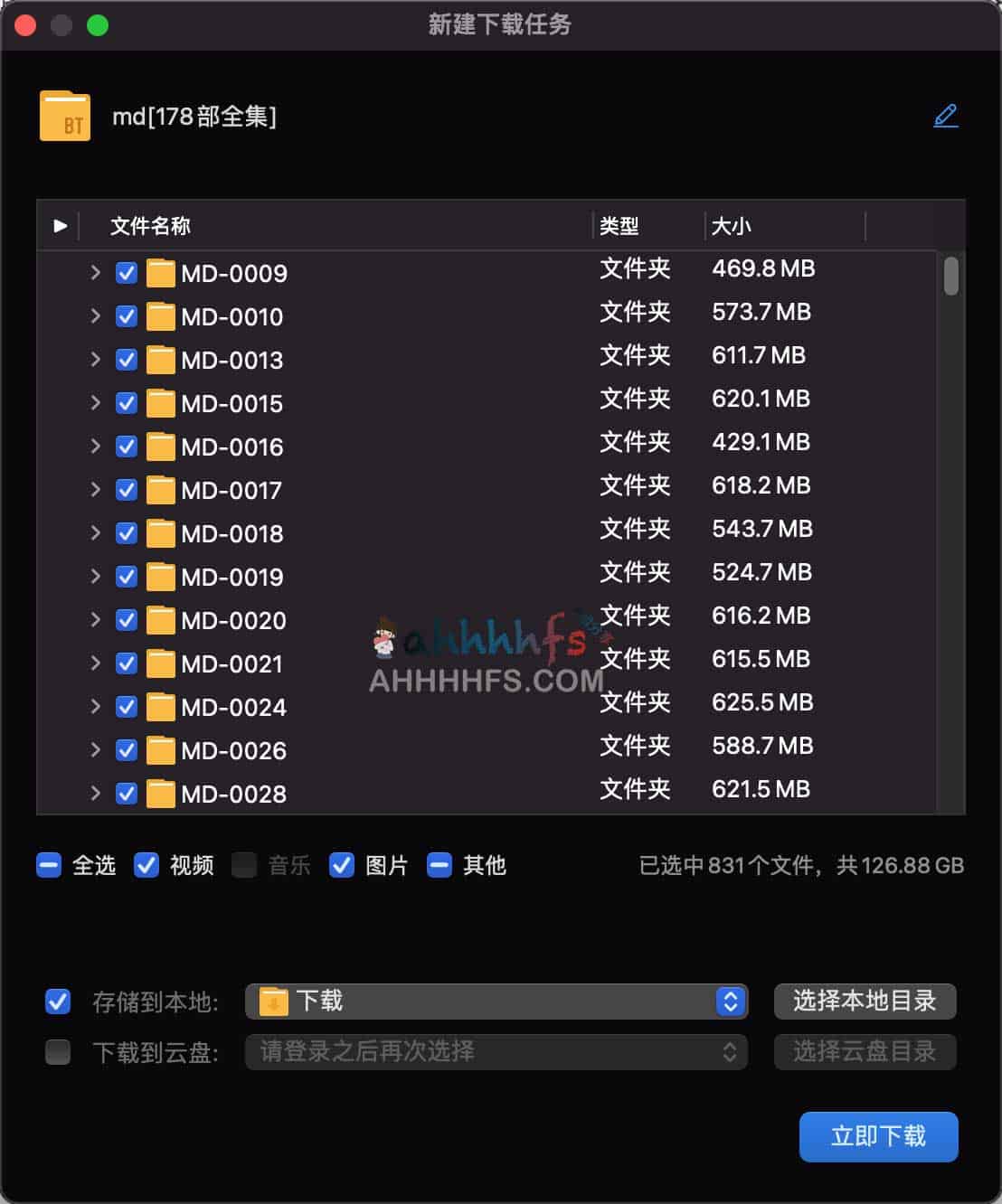Viewport: 1002px width, 1204px height.
Task: Disable the 存储到本地 local storage checkbox
Action: pyautogui.click(x=58, y=1001)
